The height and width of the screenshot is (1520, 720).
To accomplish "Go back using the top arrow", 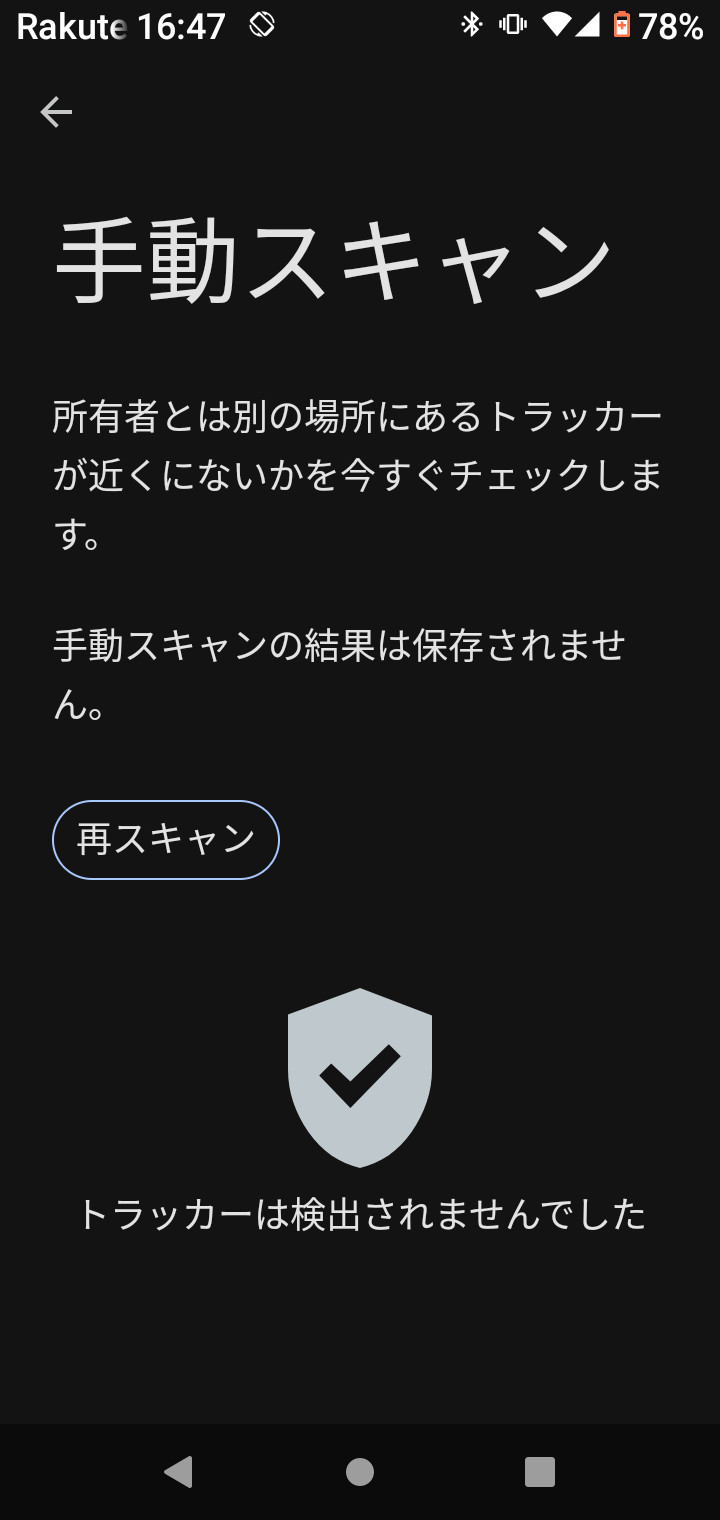I will (56, 112).
